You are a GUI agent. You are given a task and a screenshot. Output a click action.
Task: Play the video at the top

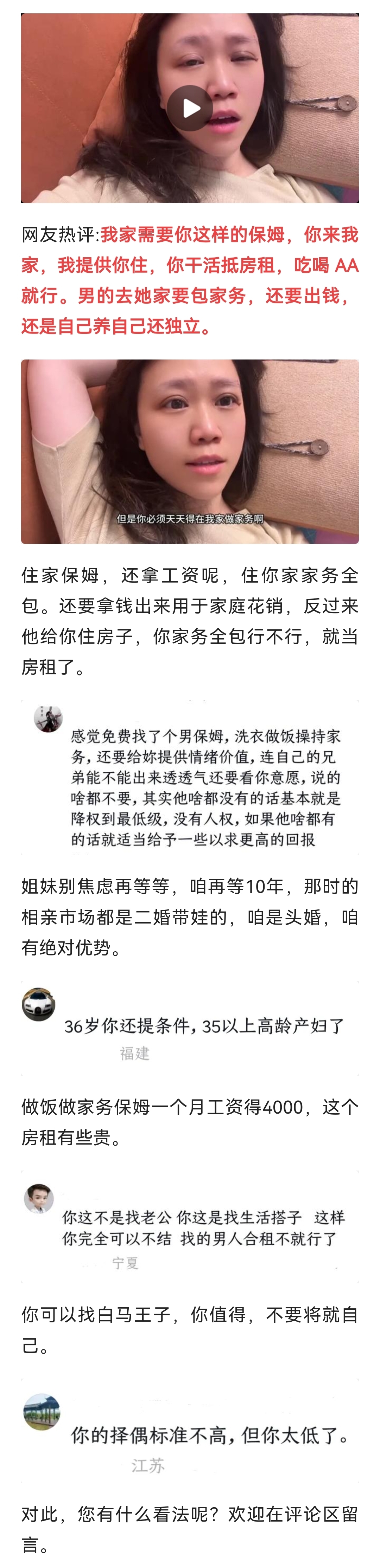tap(190, 108)
